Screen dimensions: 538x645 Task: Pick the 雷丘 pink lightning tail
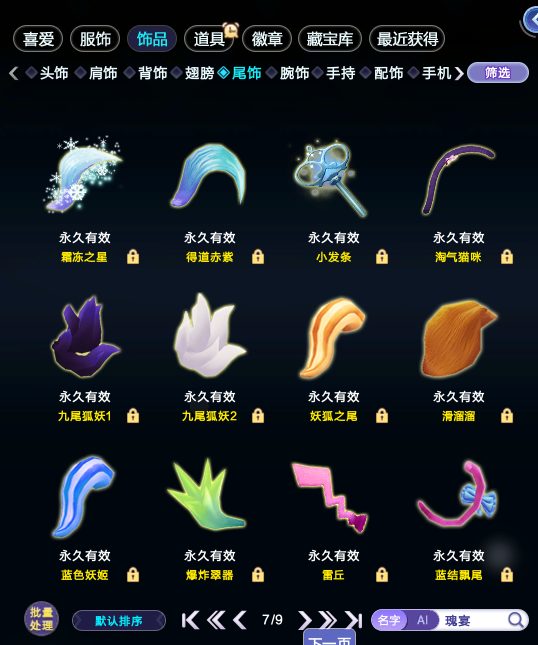pos(330,497)
